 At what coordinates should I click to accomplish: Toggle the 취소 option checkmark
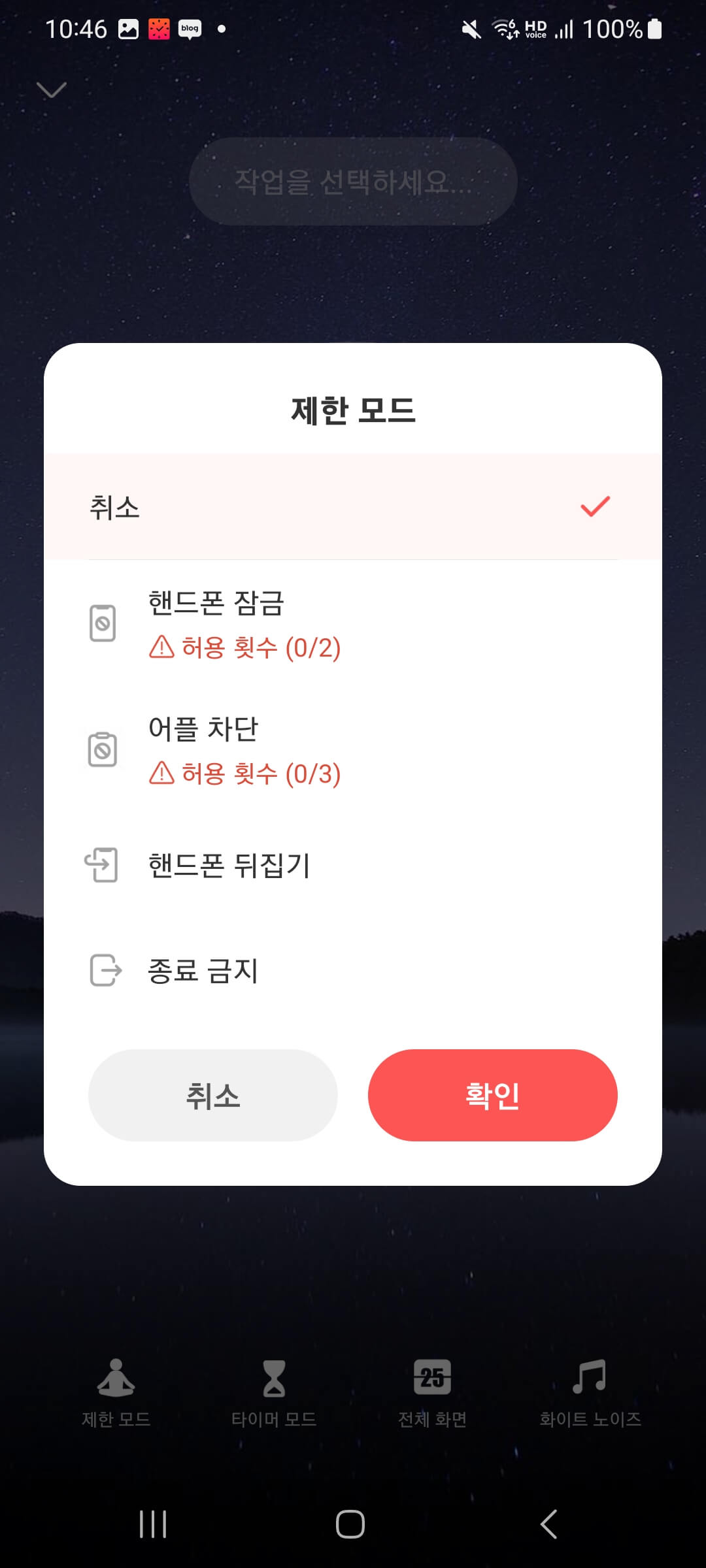[x=594, y=508]
